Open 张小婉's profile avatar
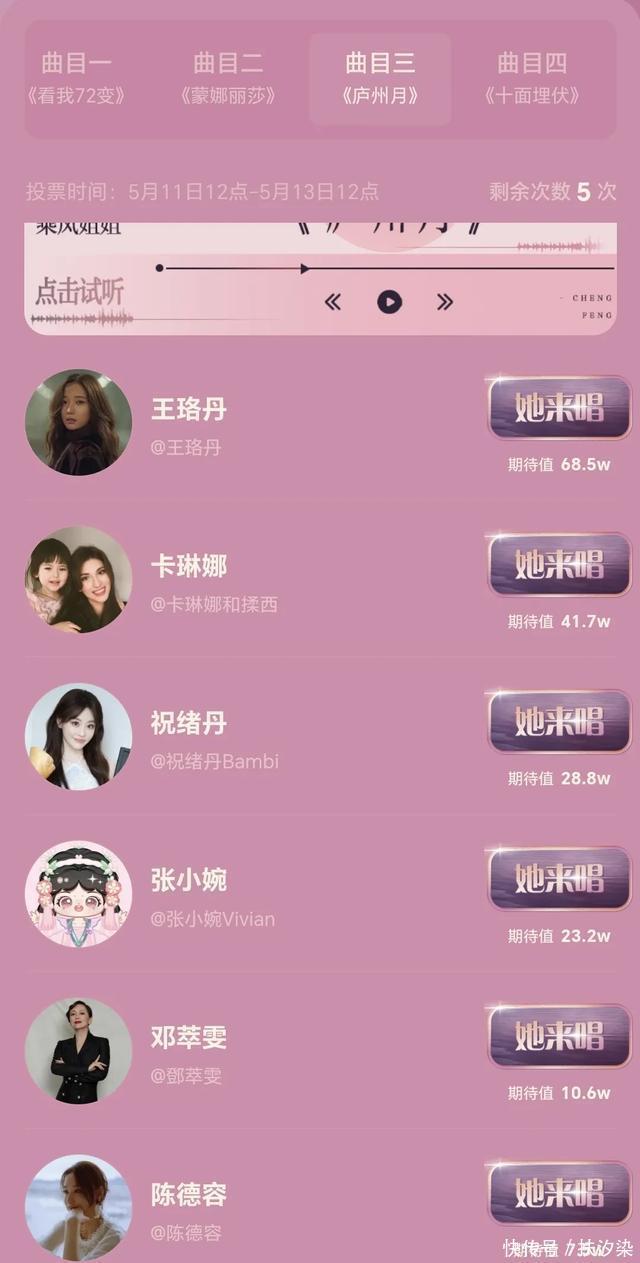The height and width of the screenshot is (1263, 640). click(78, 893)
